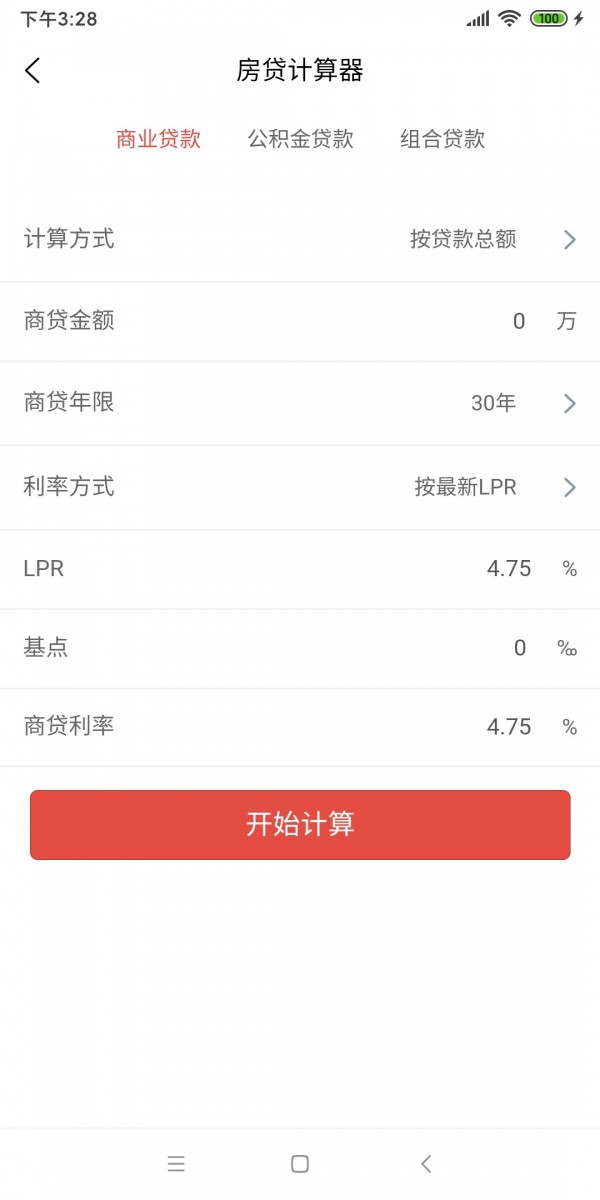Go back using the top-left arrow
The width and height of the screenshot is (600, 1200).
coord(33,70)
